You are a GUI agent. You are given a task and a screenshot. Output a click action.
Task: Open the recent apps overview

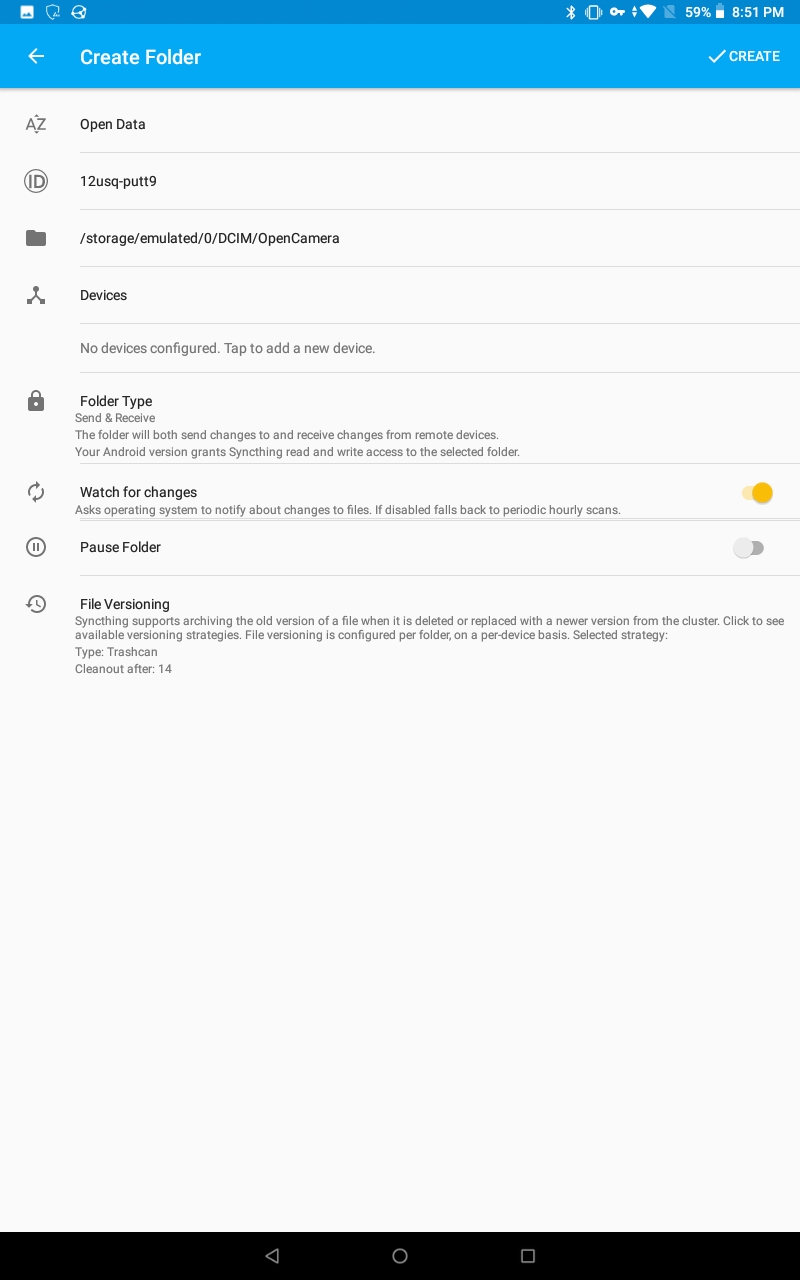coord(528,1256)
